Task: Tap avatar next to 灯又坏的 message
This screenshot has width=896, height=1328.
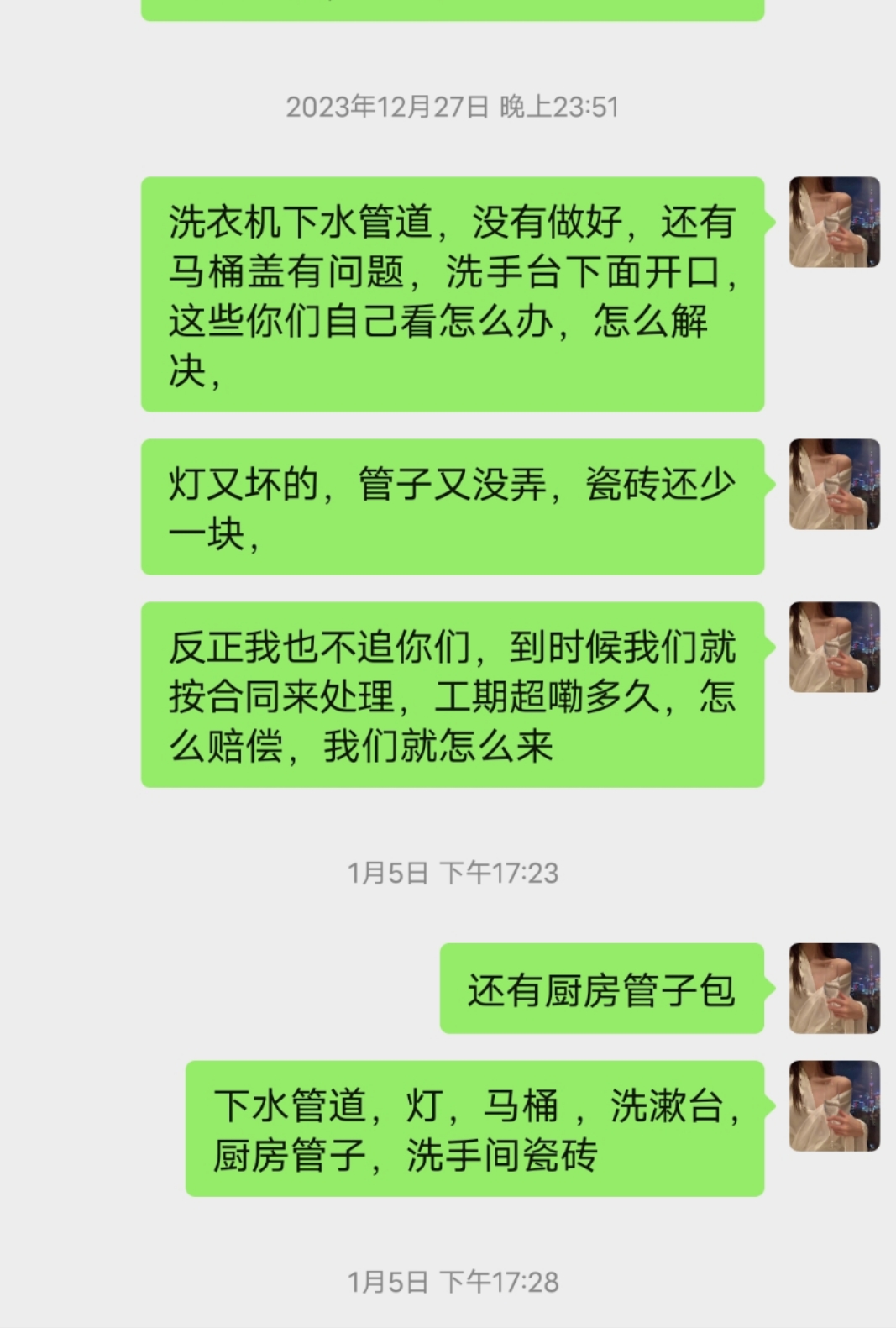Action: 834,484
